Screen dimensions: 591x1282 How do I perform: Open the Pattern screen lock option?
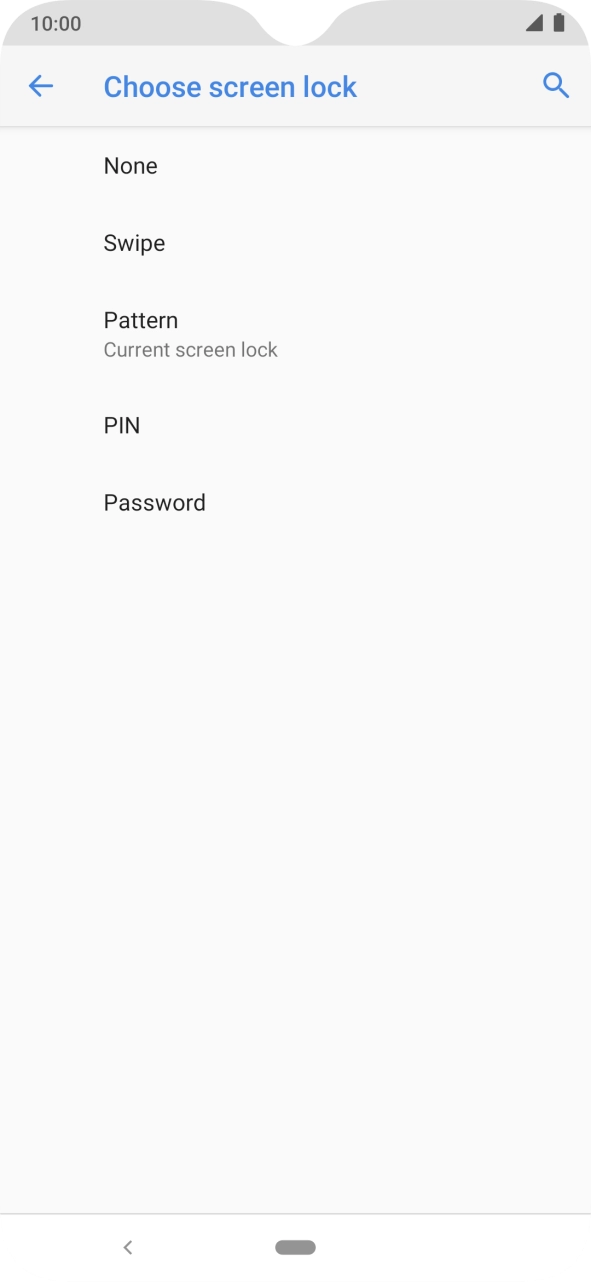click(x=295, y=334)
